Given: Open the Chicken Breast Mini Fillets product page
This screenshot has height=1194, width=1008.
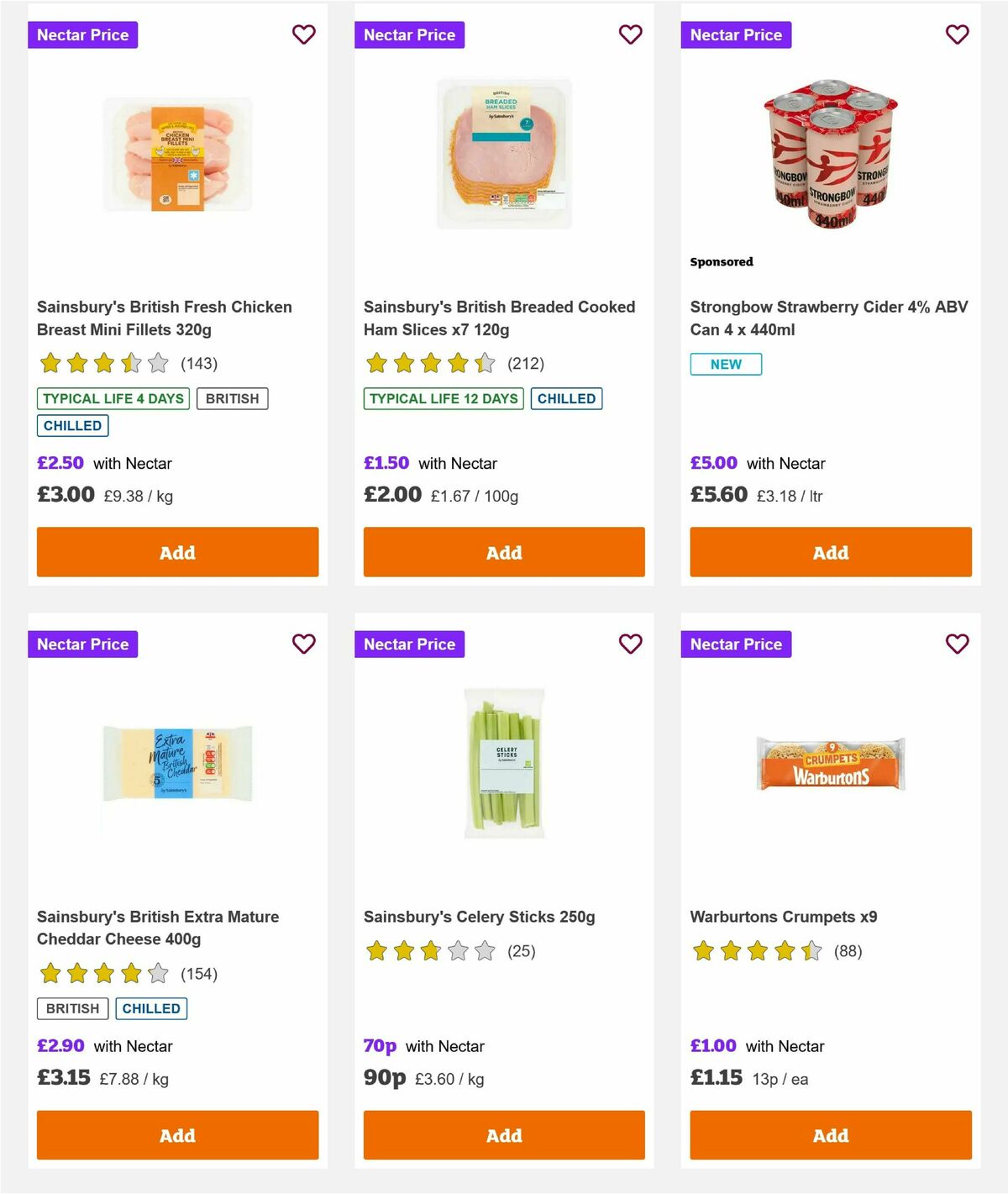Looking at the screenshot, I should pos(164,318).
